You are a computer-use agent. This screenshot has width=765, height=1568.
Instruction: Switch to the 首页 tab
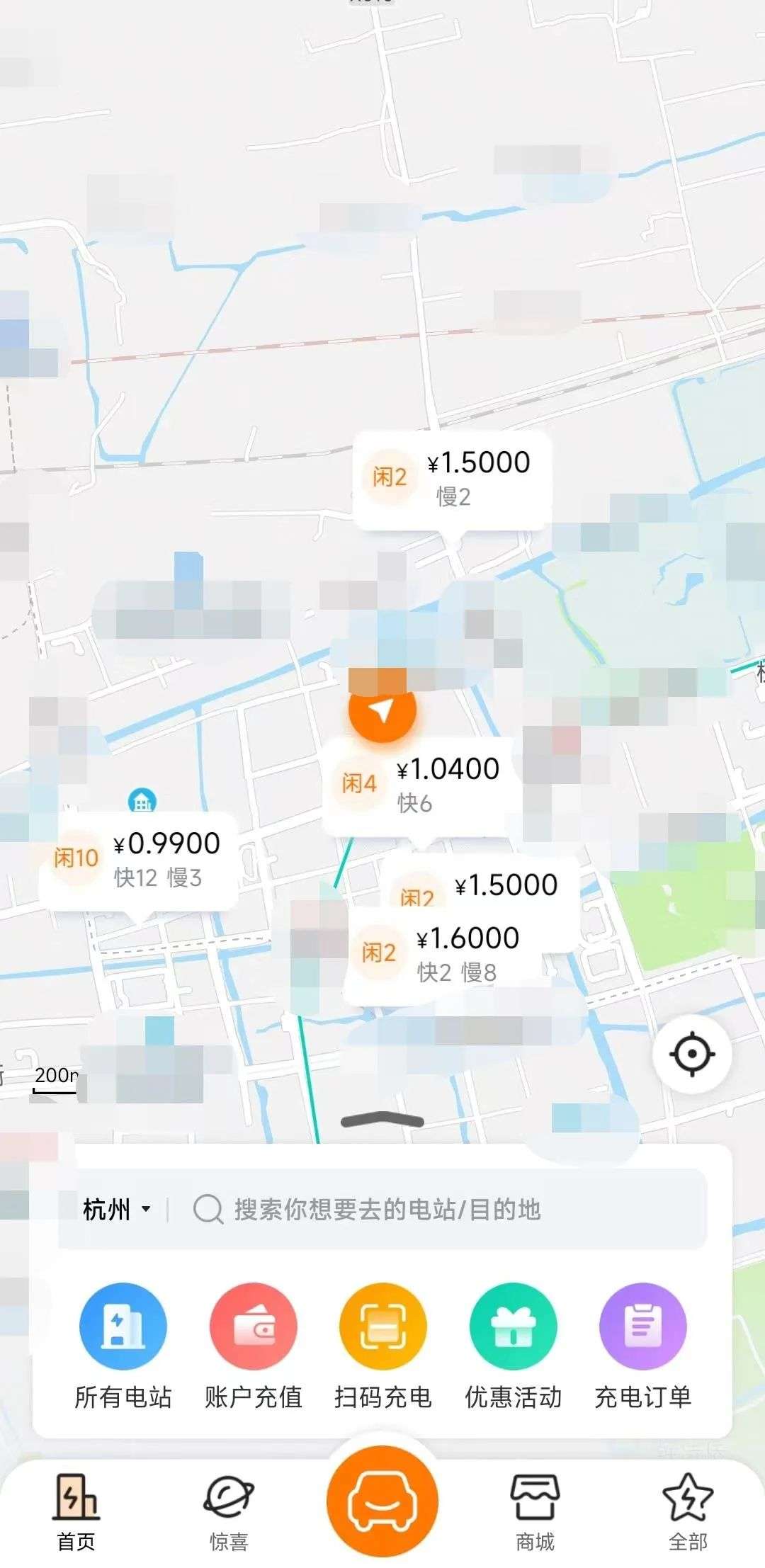76,1511
